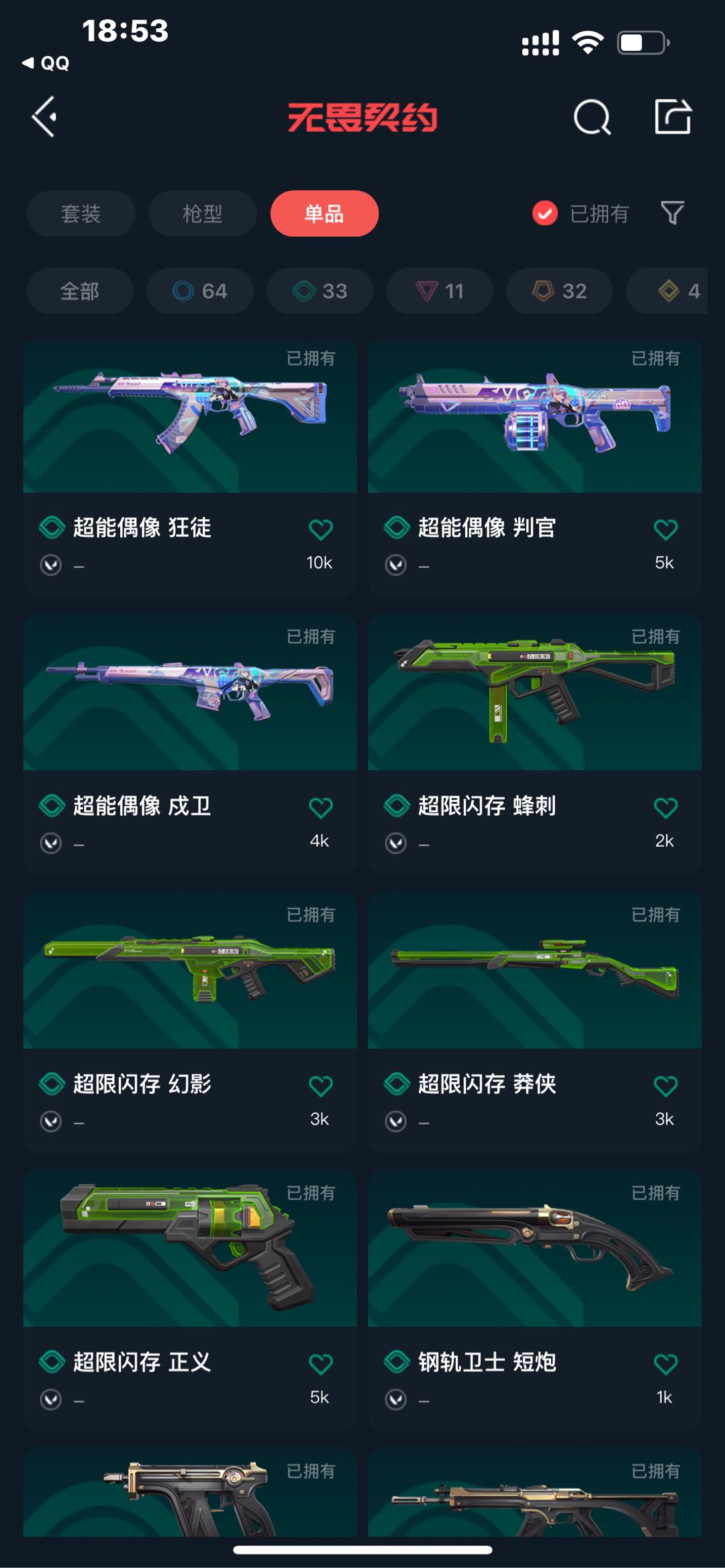Filter by the chip showing 64
Viewport: 725px width, 1568px height.
click(x=200, y=291)
